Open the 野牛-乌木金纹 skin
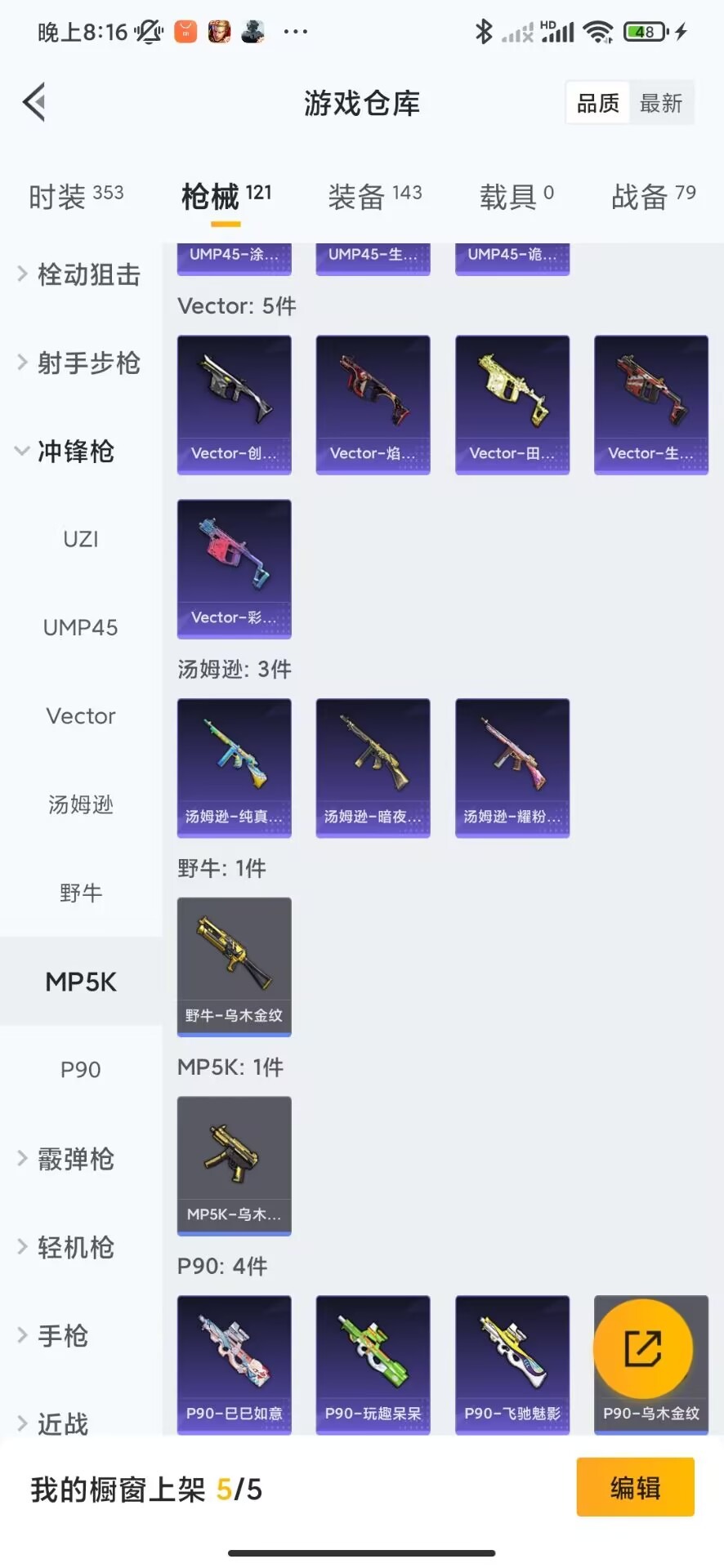Screen dimensions: 724x1568 coord(235,966)
